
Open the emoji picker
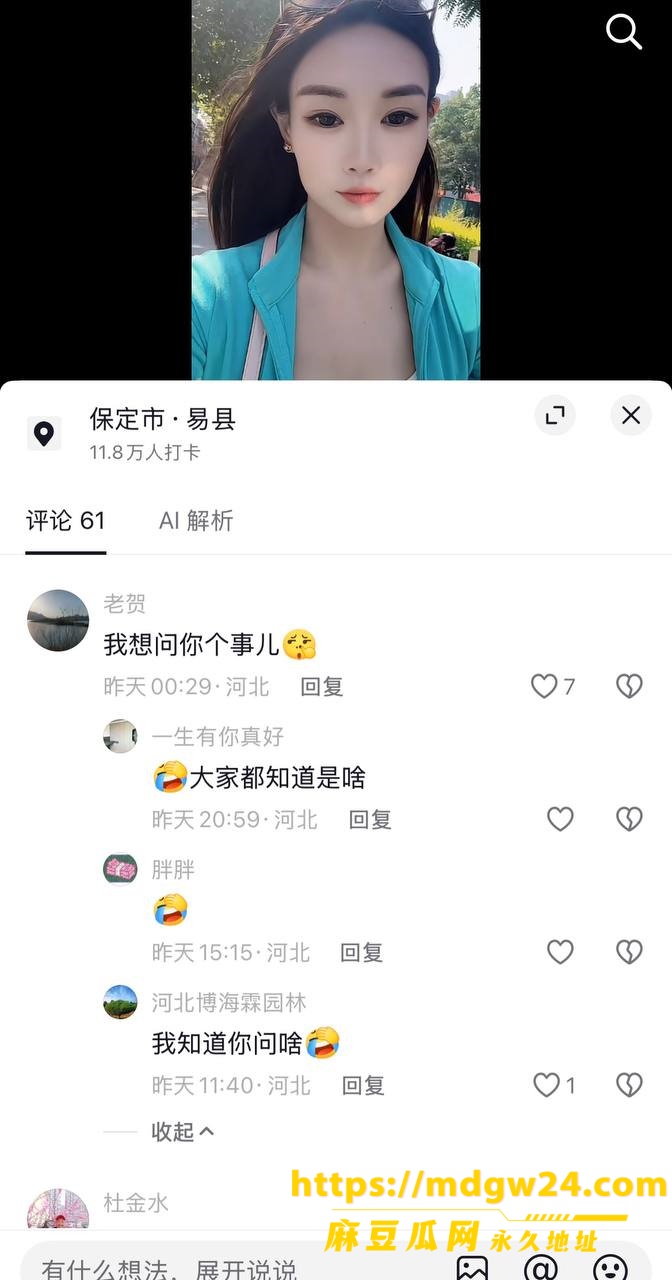(610, 1268)
